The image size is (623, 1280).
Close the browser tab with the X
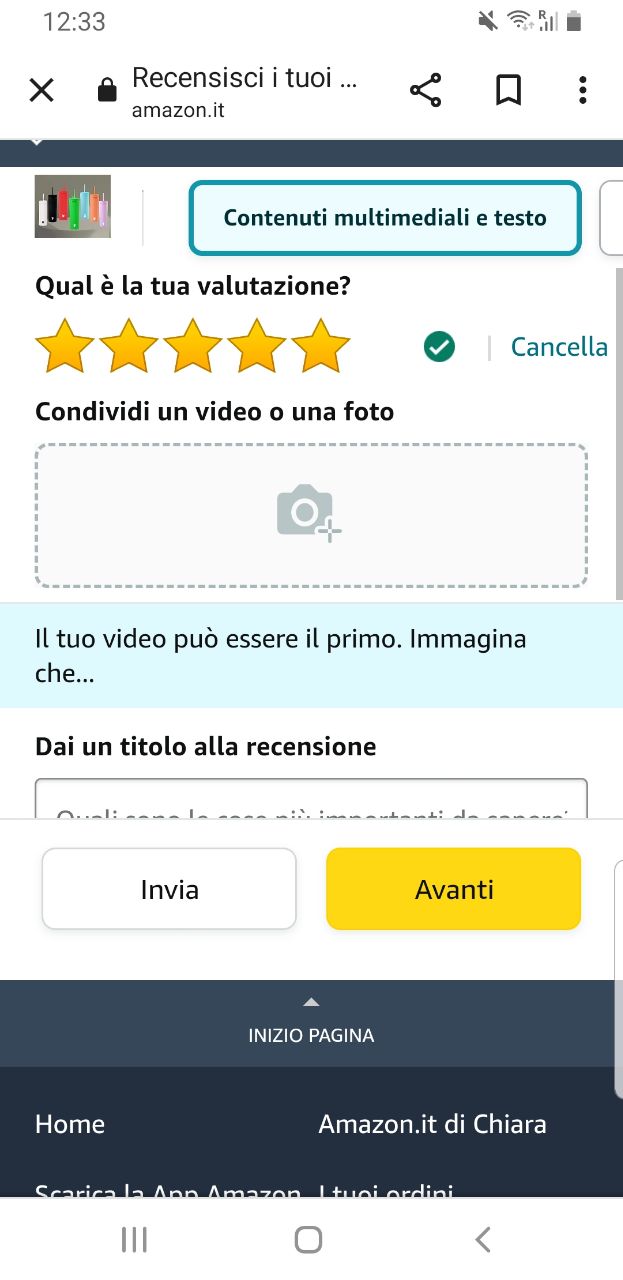pyautogui.click(x=41, y=91)
